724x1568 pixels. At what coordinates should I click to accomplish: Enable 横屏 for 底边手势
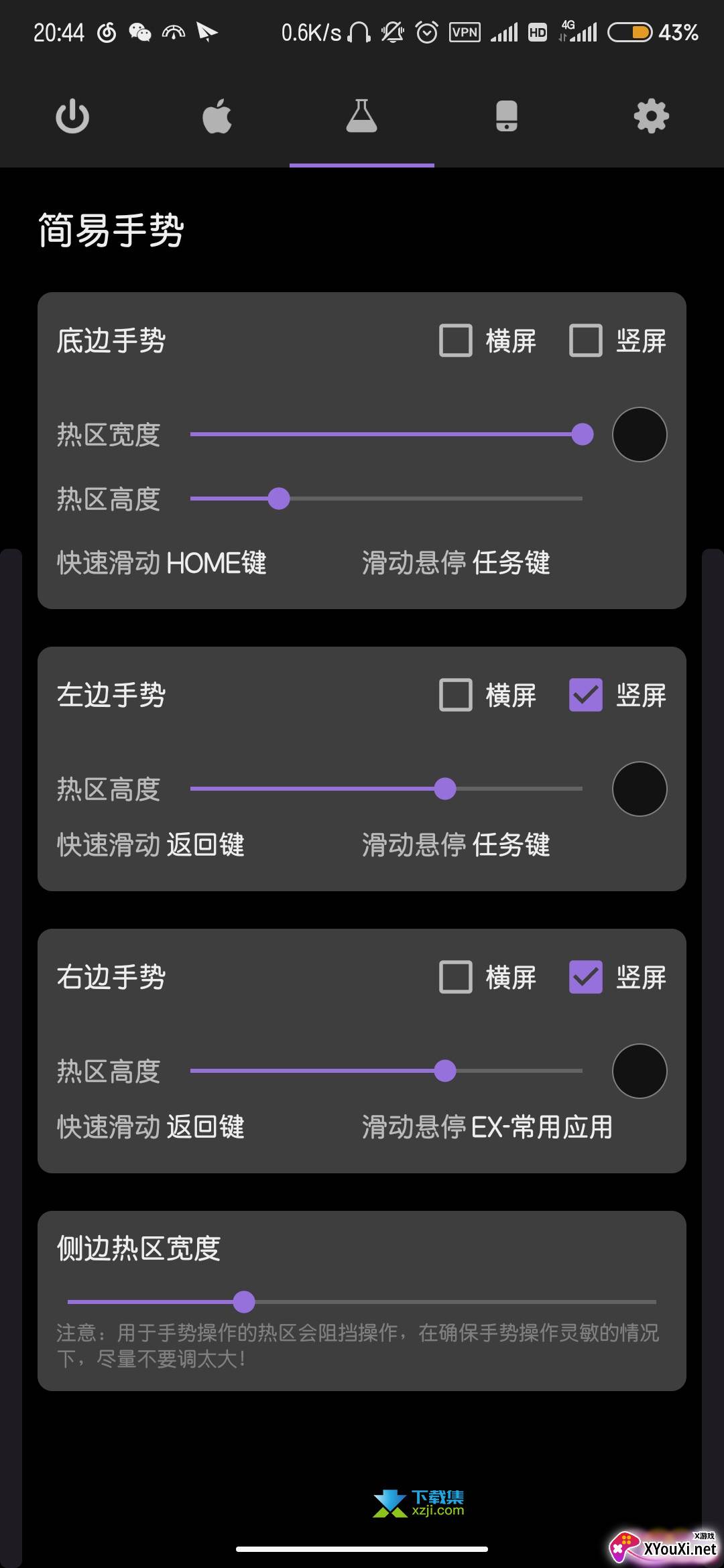coord(455,340)
